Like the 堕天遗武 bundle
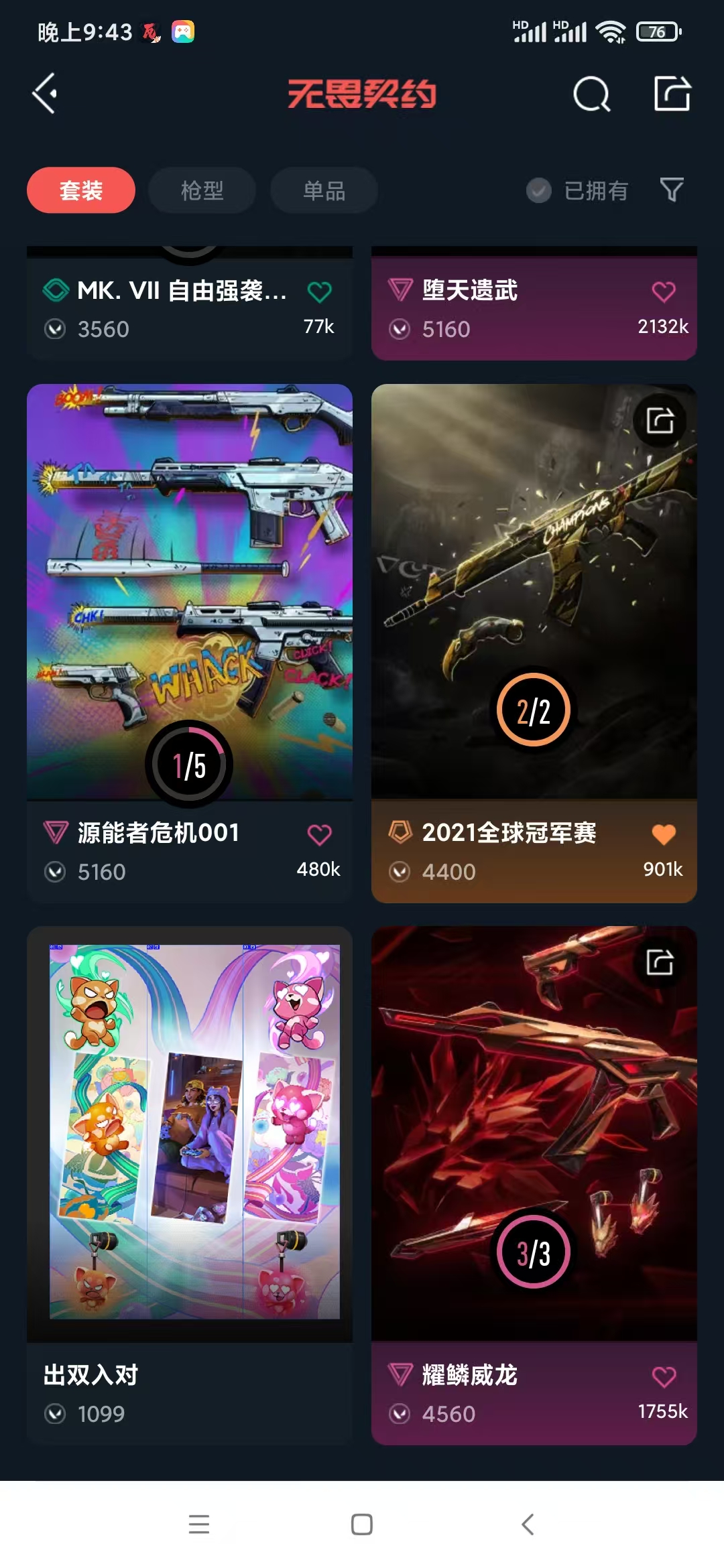Image resolution: width=724 pixels, height=1568 pixels. click(x=664, y=291)
